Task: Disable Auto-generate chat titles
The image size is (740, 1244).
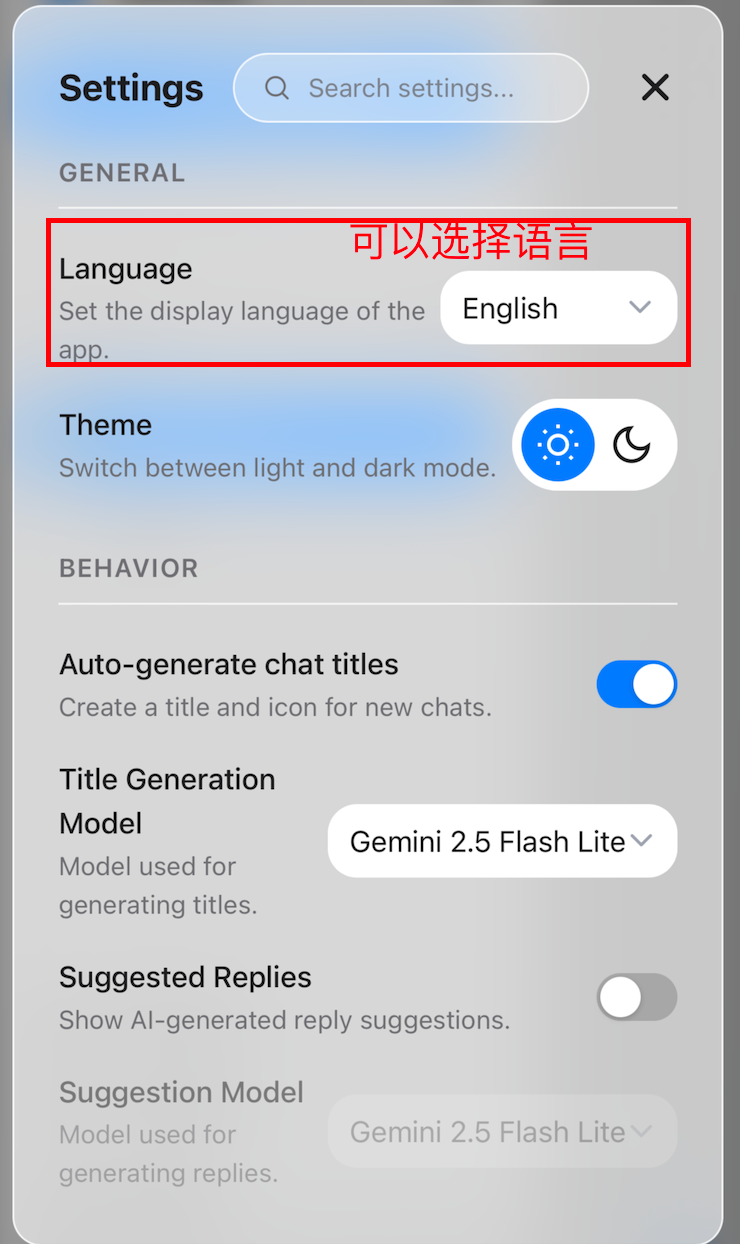Action: [637, 685]
